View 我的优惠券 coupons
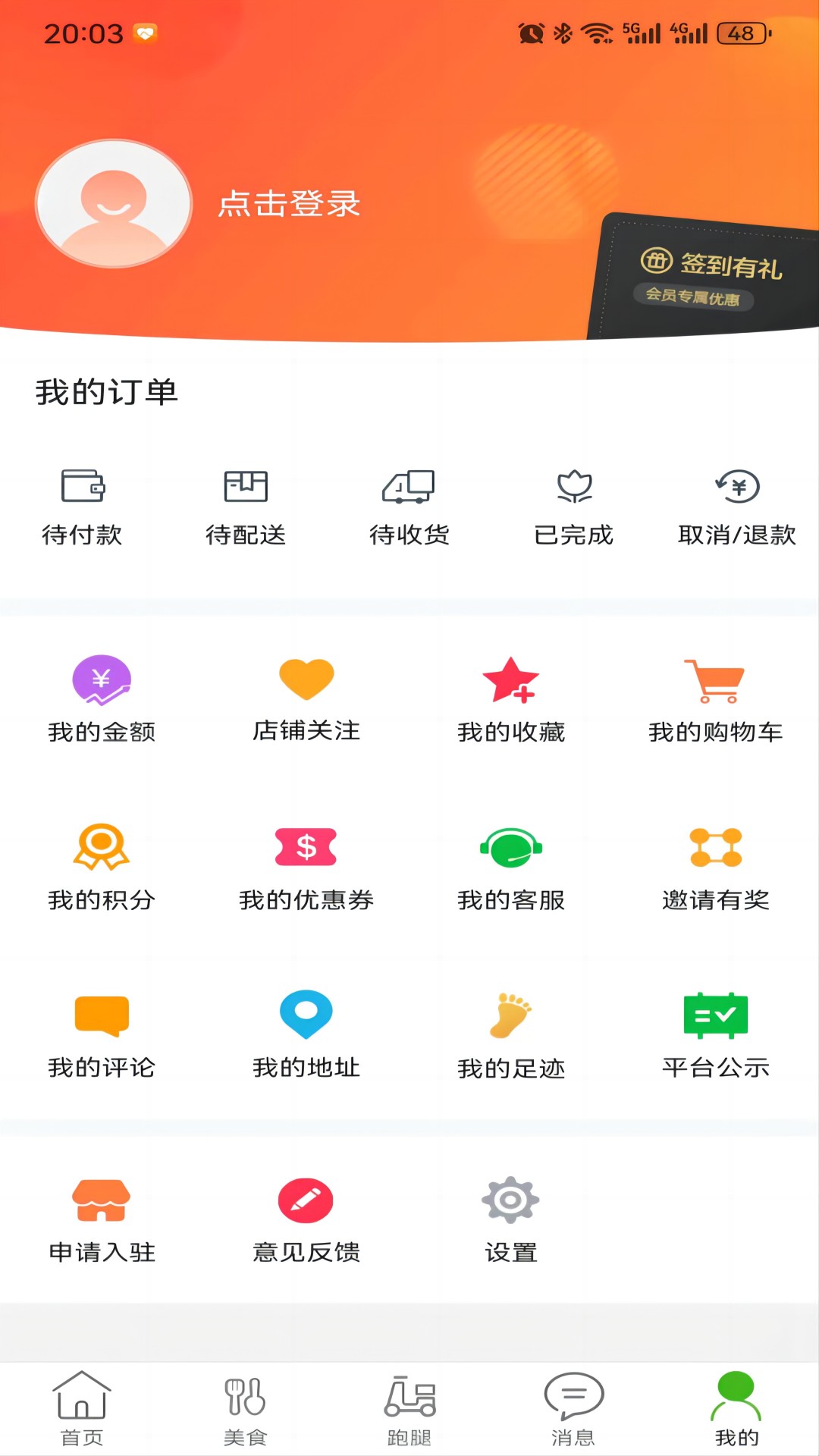 306,868
